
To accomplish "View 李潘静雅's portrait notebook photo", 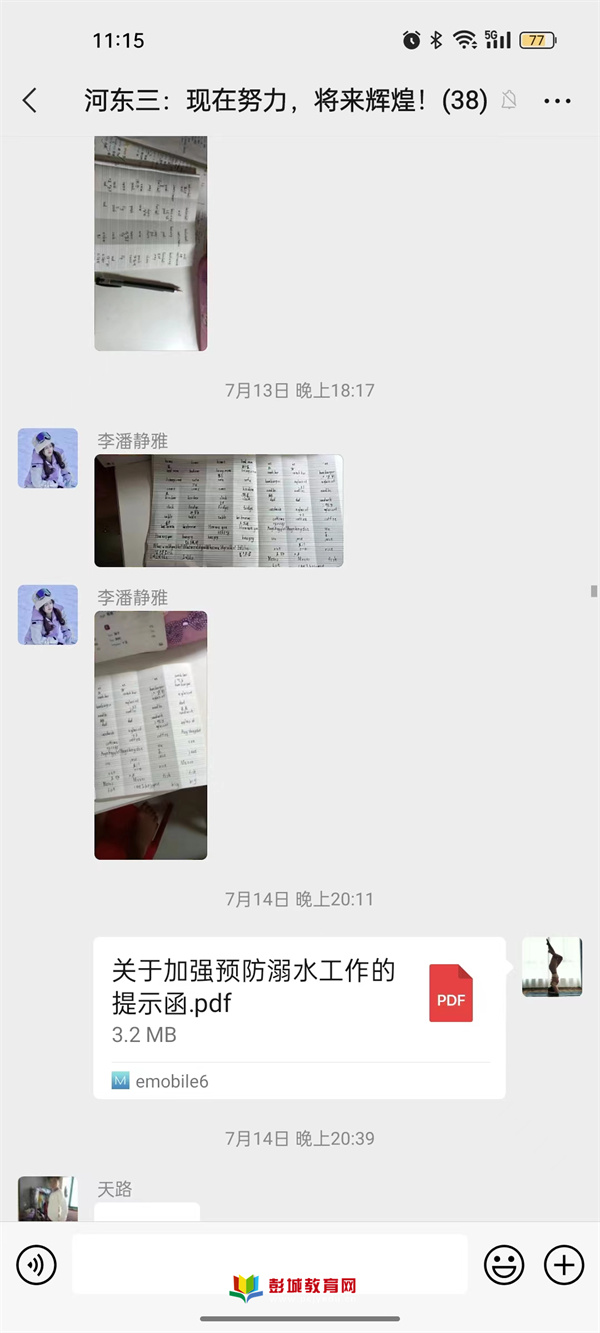I will click(151, 735).
